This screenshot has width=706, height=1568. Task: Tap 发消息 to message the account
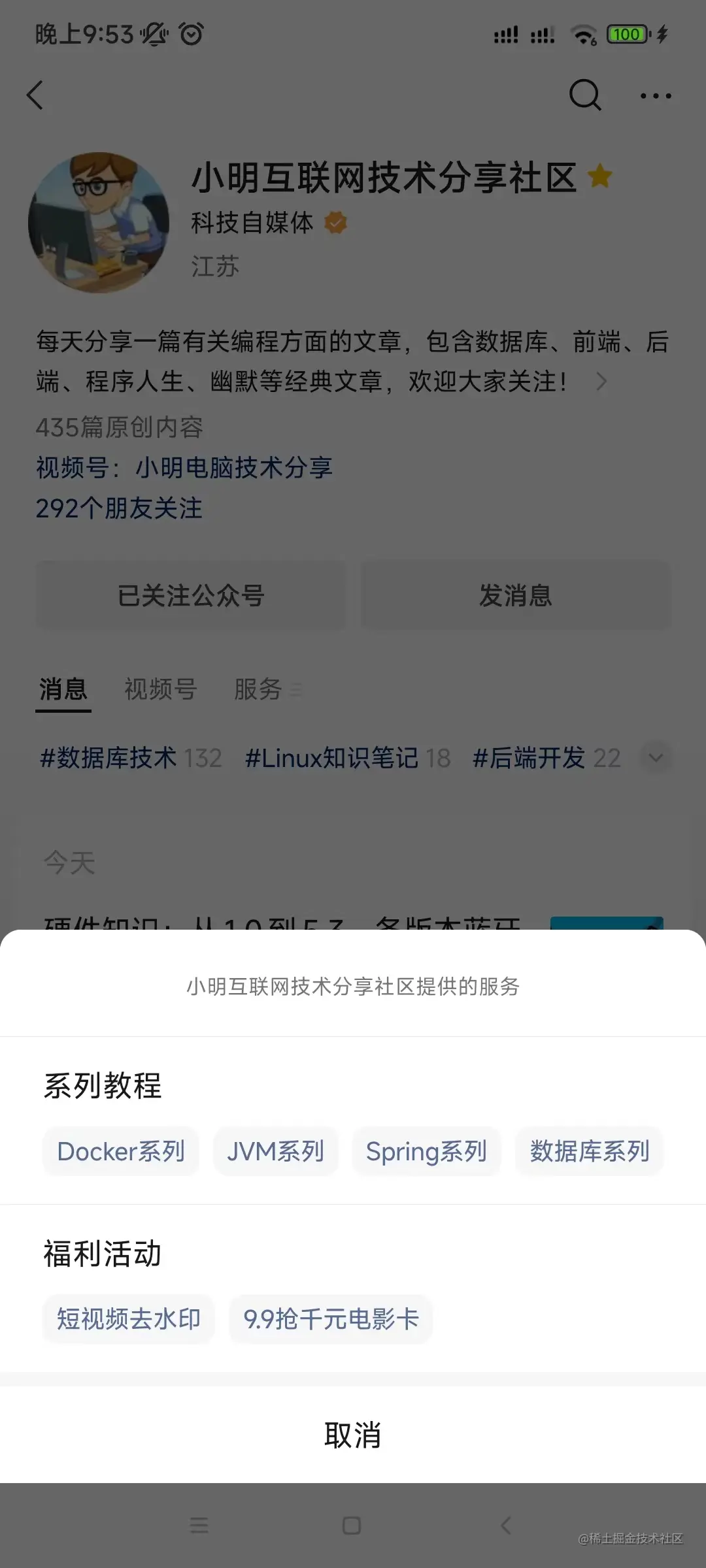pyautogui.click(x=515, y=594)
